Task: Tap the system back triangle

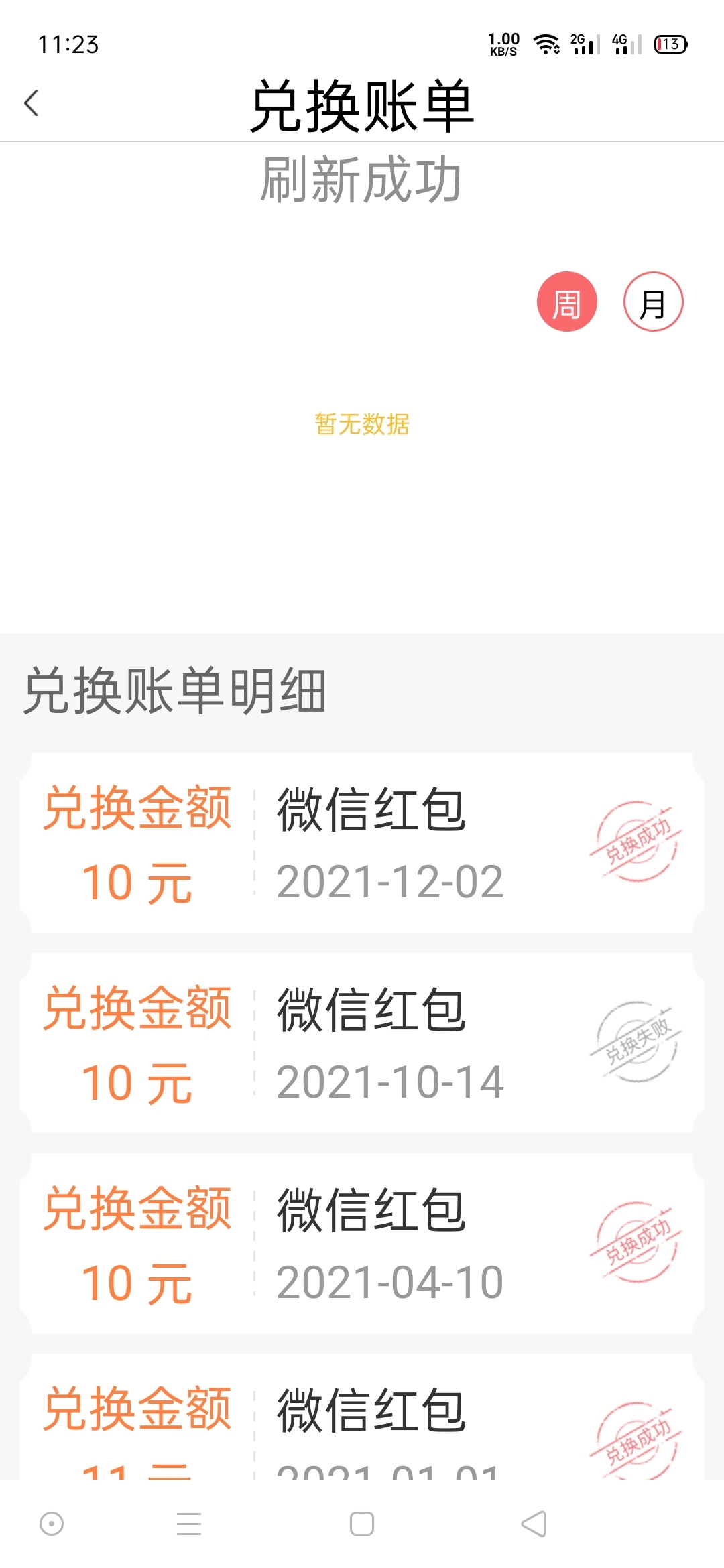Action: coord(534,1524)
